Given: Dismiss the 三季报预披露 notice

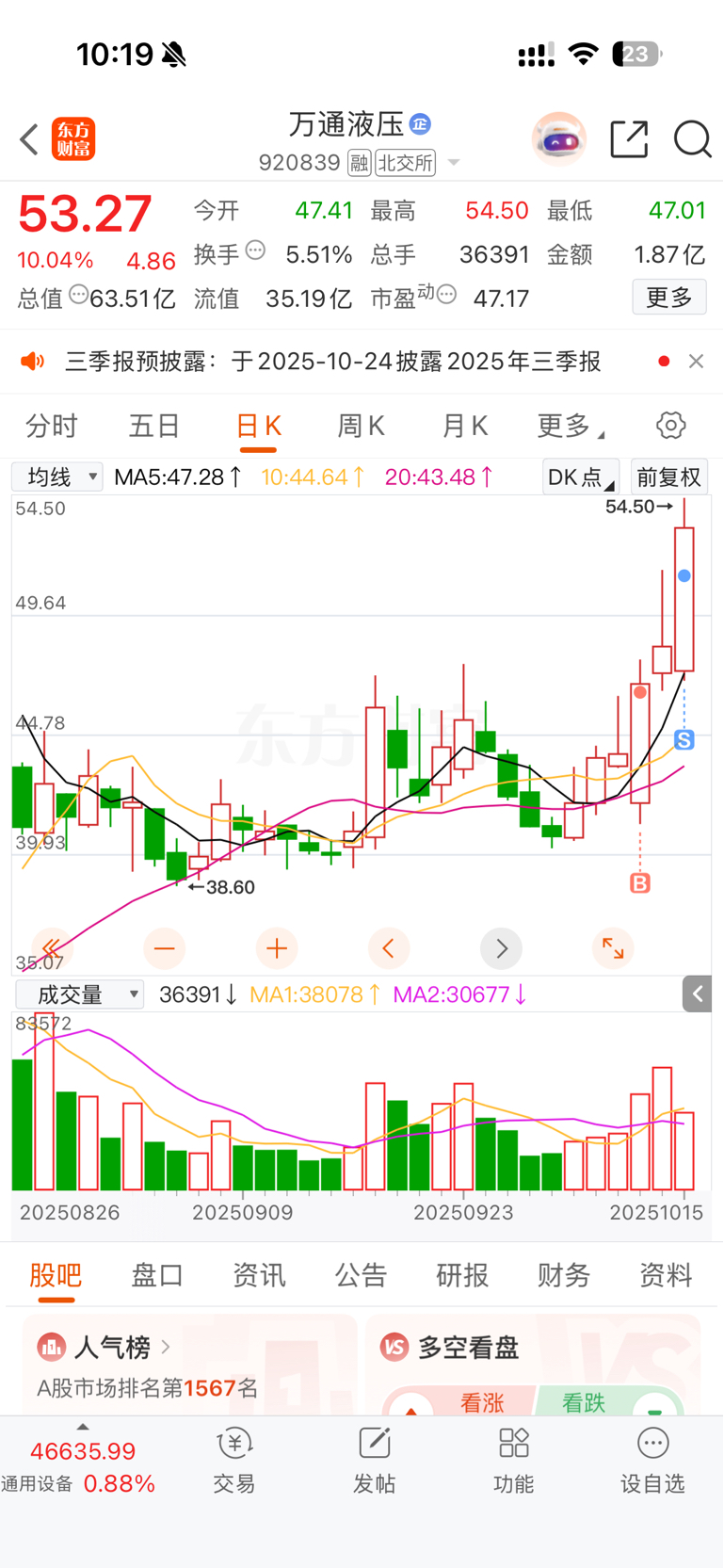Looking at the screenshot, I should click(696, 362).
